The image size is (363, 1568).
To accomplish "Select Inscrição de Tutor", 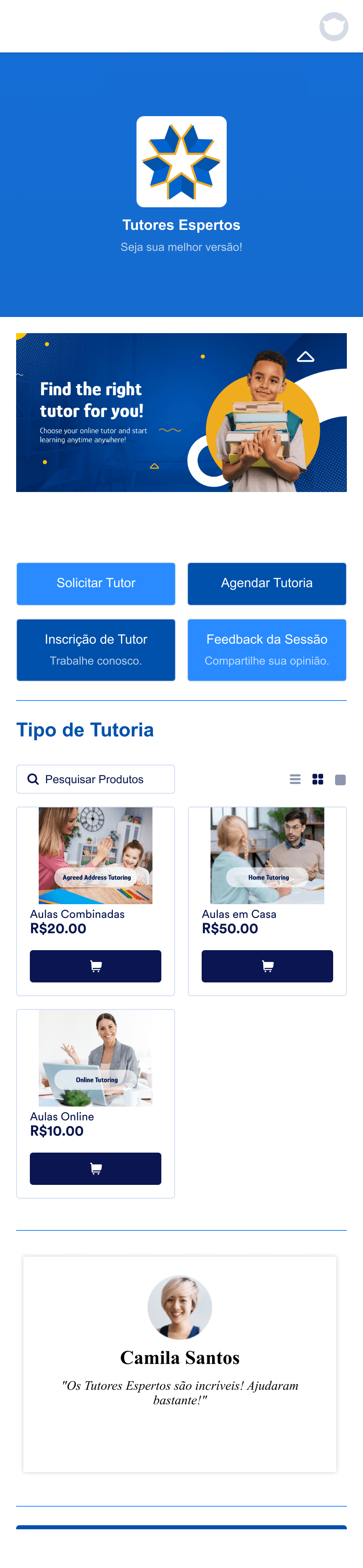I will click(96, 649).
